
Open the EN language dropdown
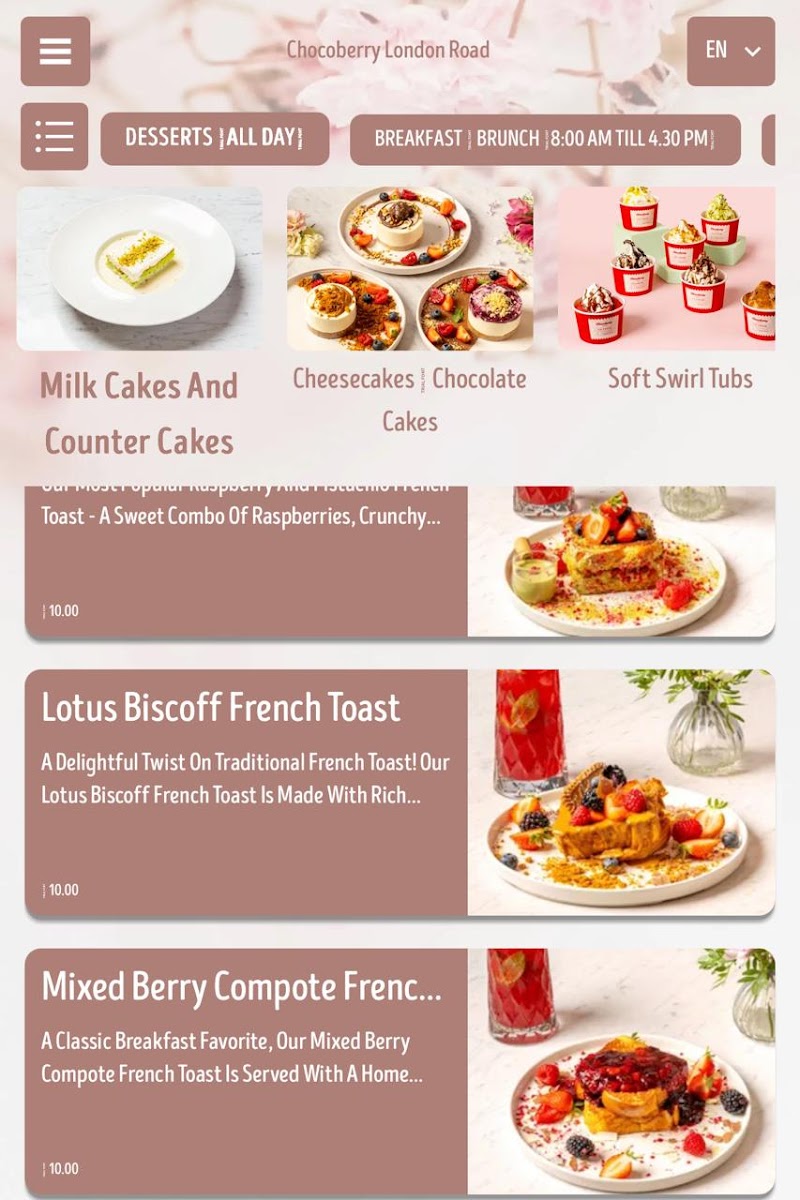[731, 51]
